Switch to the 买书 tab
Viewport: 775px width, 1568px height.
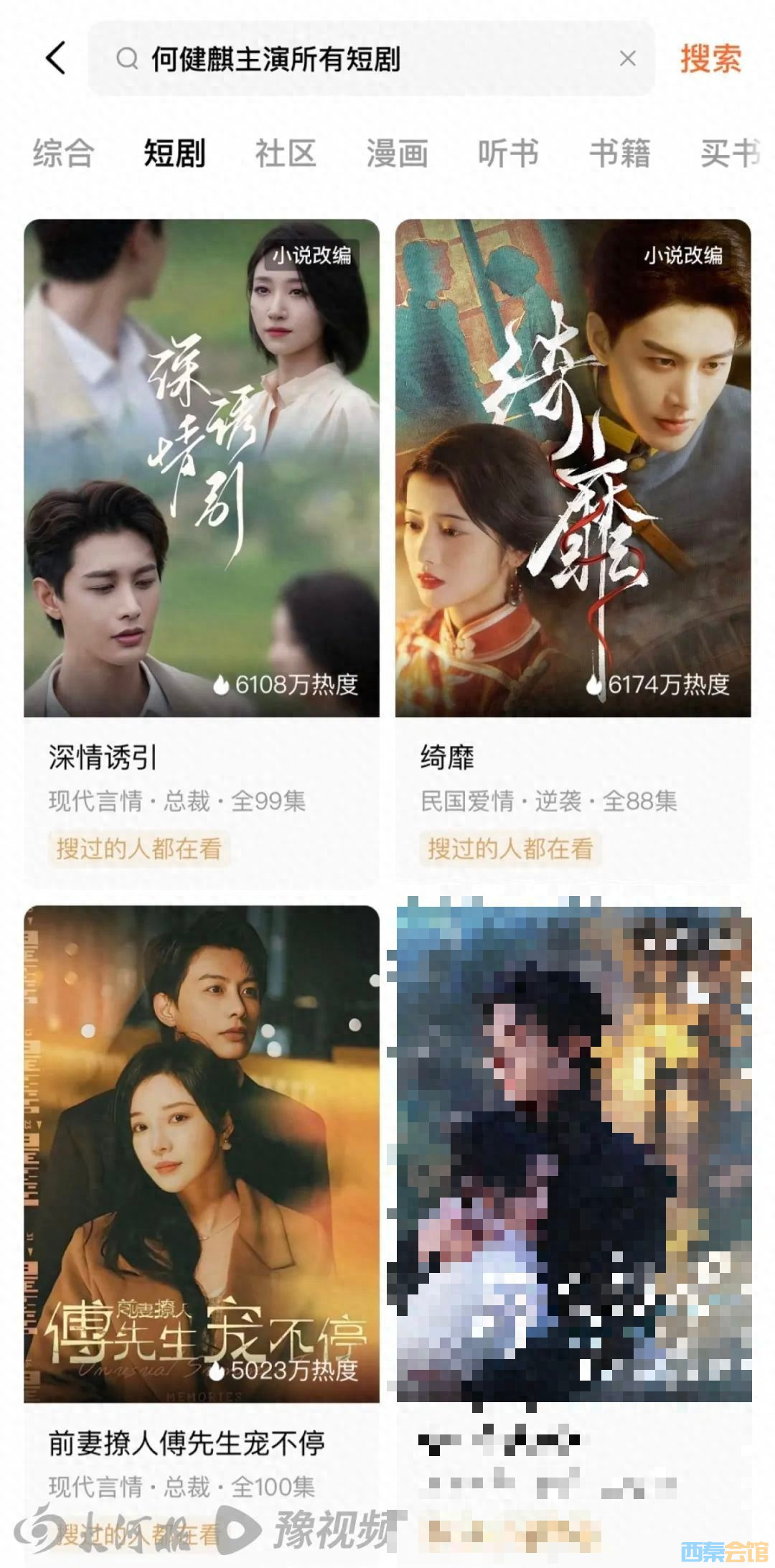[730, 154]
